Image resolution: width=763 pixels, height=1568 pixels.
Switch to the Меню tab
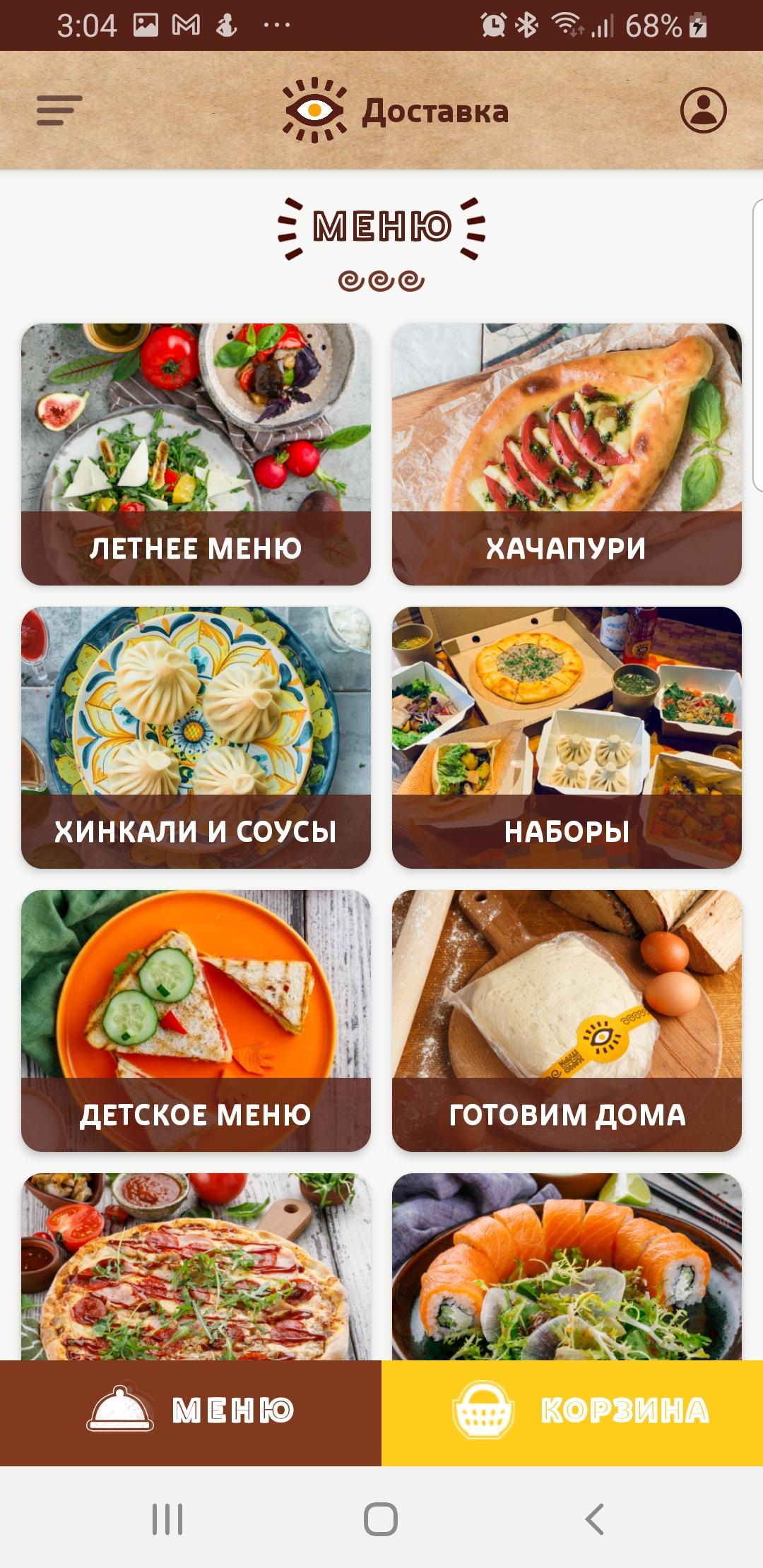(191, 1413)
